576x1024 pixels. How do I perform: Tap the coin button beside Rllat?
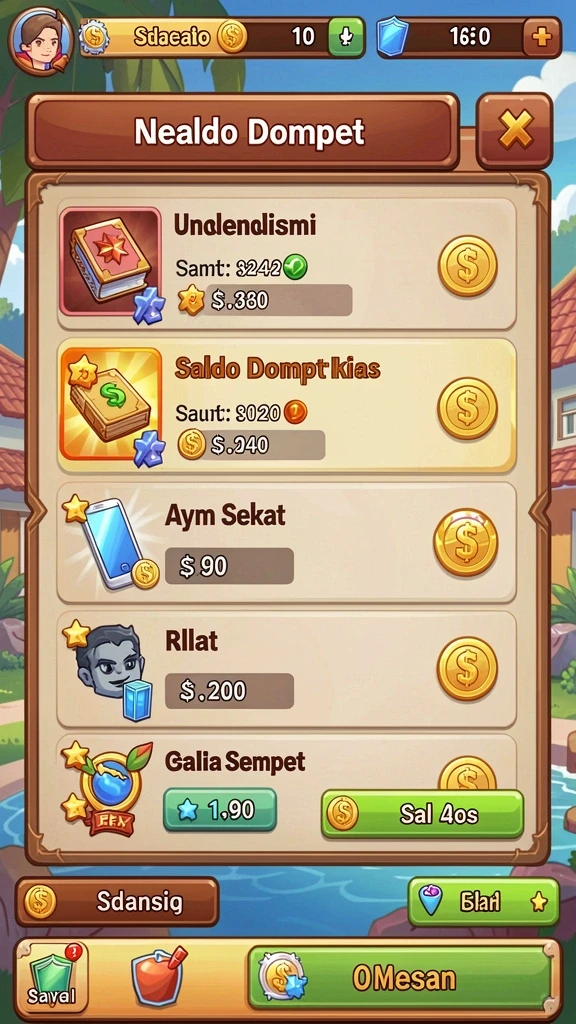click(x=467, y=669)
